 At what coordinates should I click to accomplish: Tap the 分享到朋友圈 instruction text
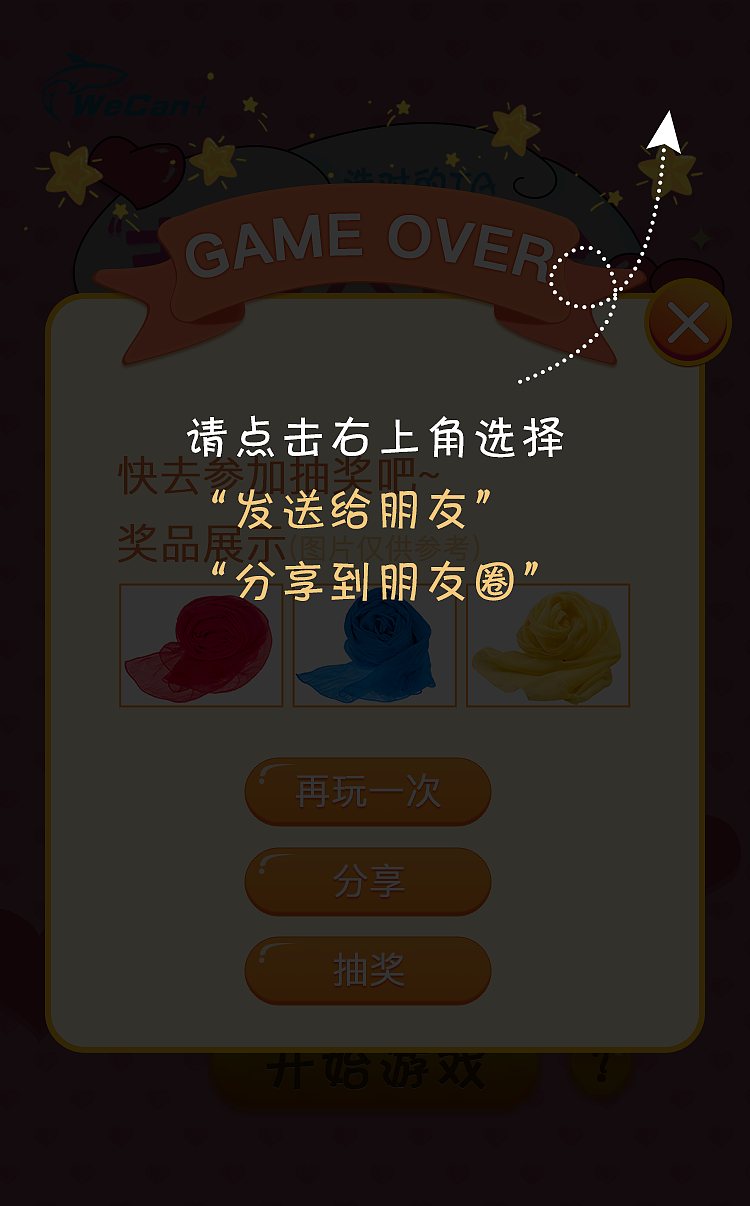coord(375,578)
